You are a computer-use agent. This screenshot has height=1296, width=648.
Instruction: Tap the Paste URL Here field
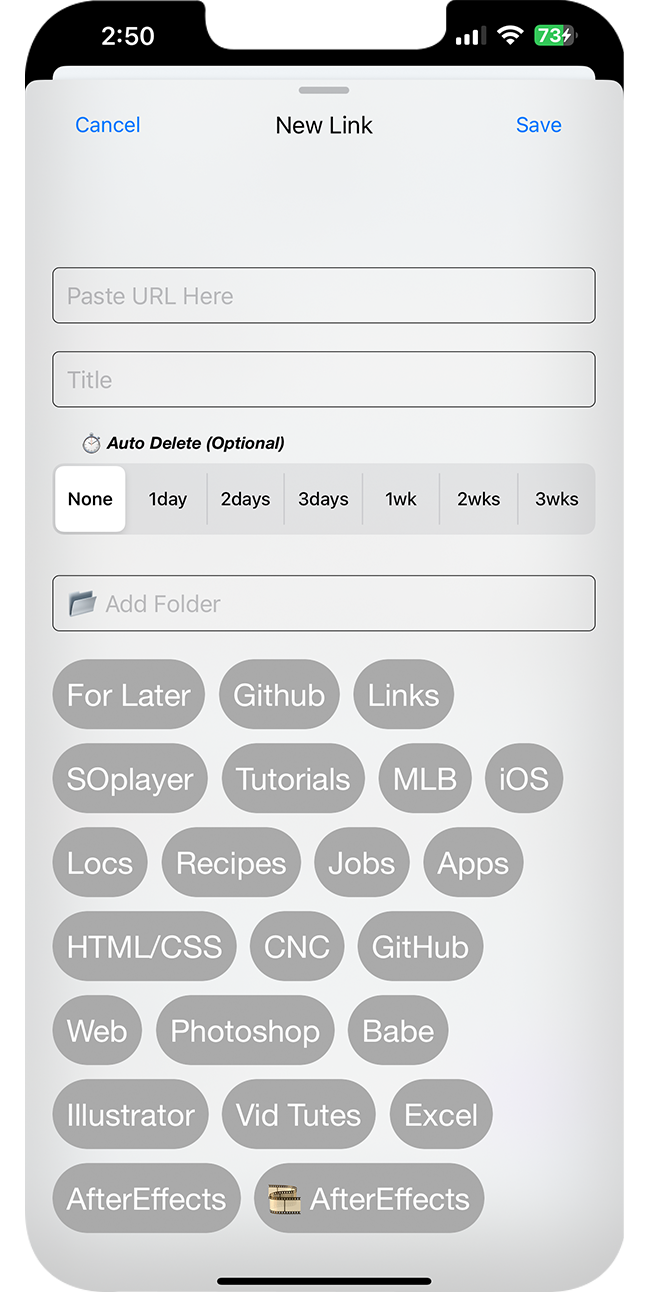click(x=323, y=296)
